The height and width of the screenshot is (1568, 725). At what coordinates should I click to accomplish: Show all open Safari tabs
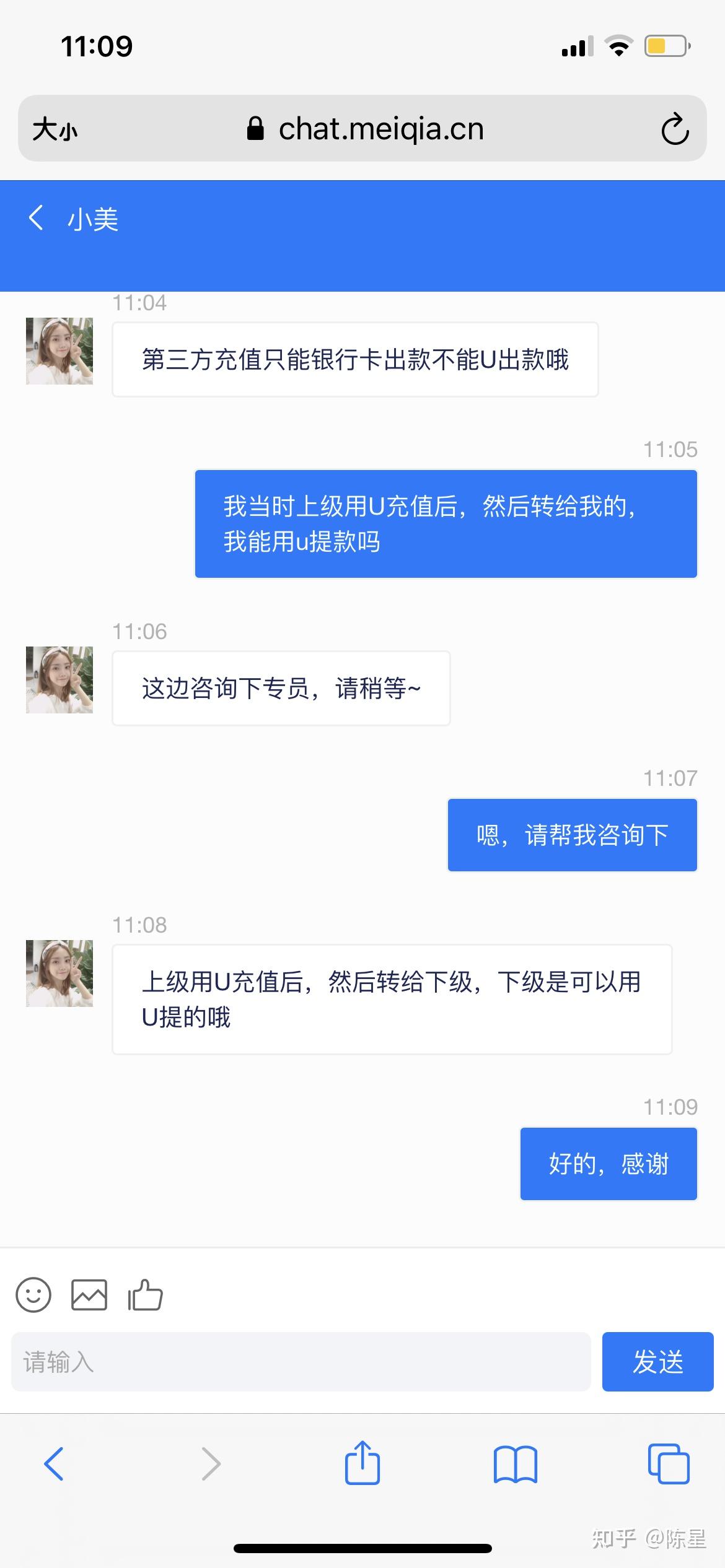click(668, 1464)
